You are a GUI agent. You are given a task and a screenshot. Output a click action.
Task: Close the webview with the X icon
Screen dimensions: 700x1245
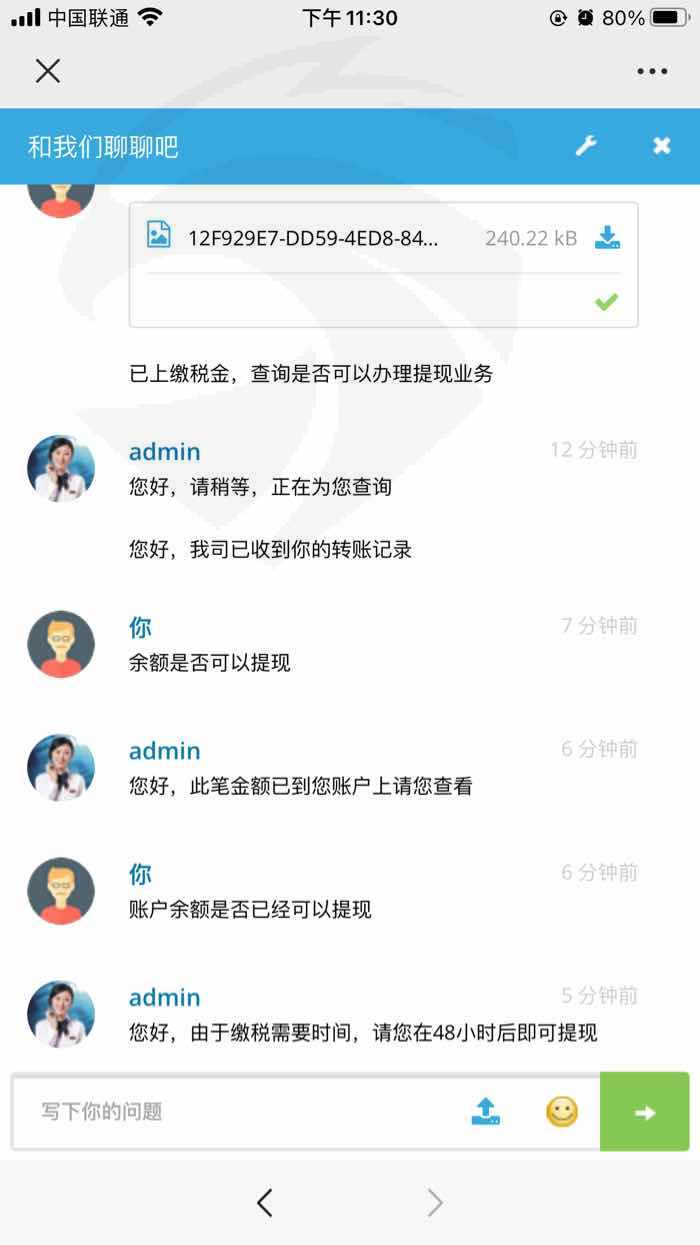tap(48, 71)
